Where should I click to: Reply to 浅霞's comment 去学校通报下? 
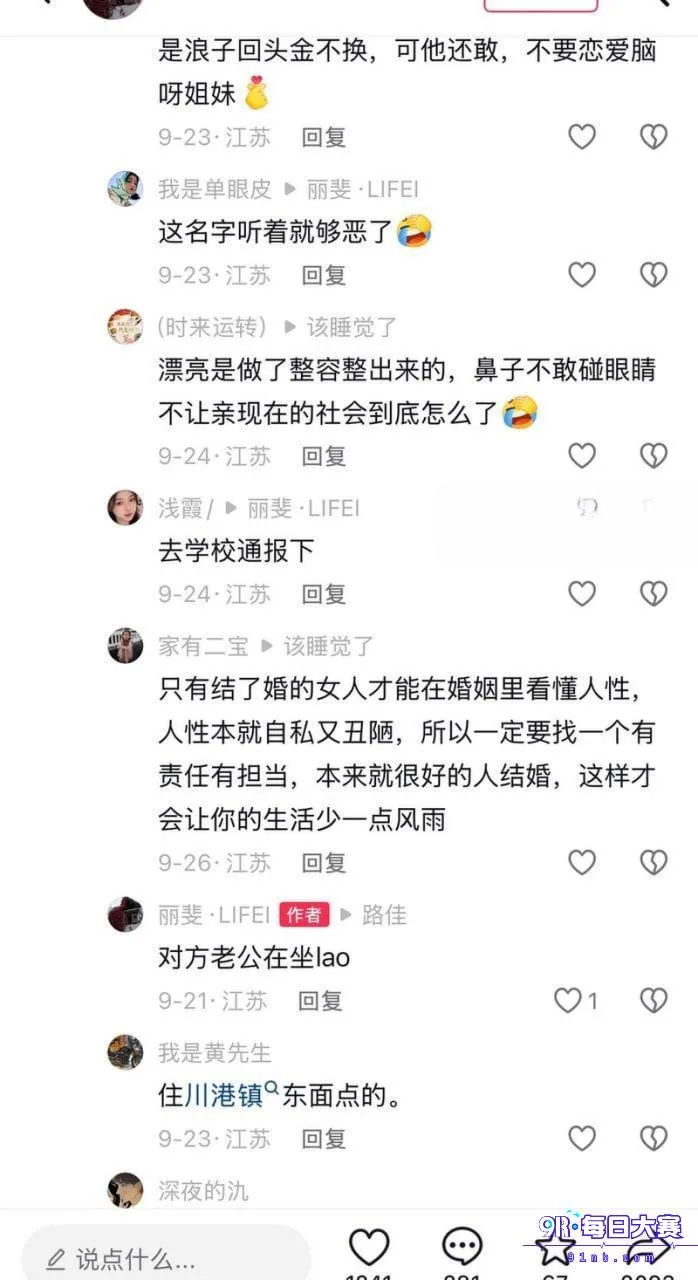tap(324, 594)
